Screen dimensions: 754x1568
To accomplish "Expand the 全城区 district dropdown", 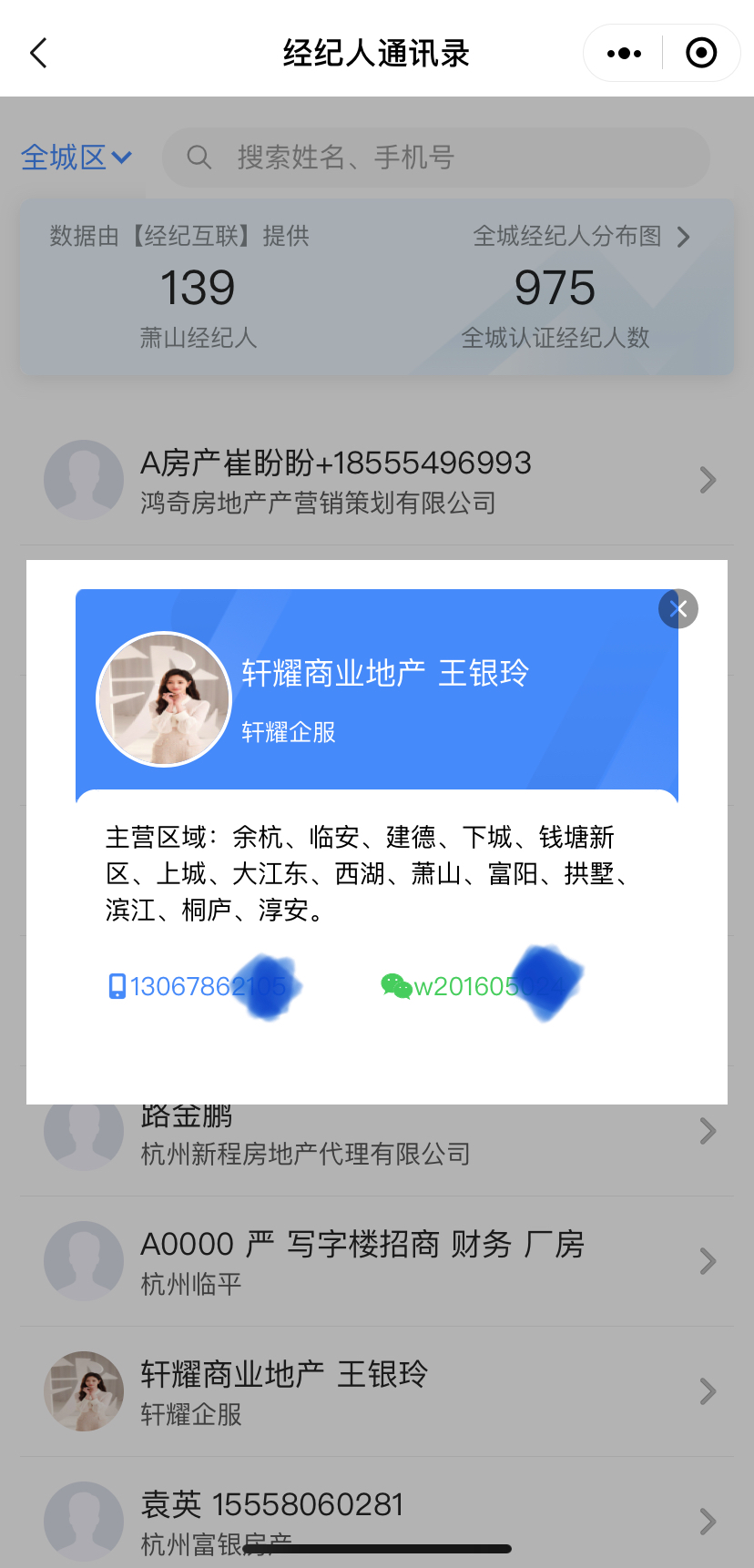I will click(x=76, y=158).
